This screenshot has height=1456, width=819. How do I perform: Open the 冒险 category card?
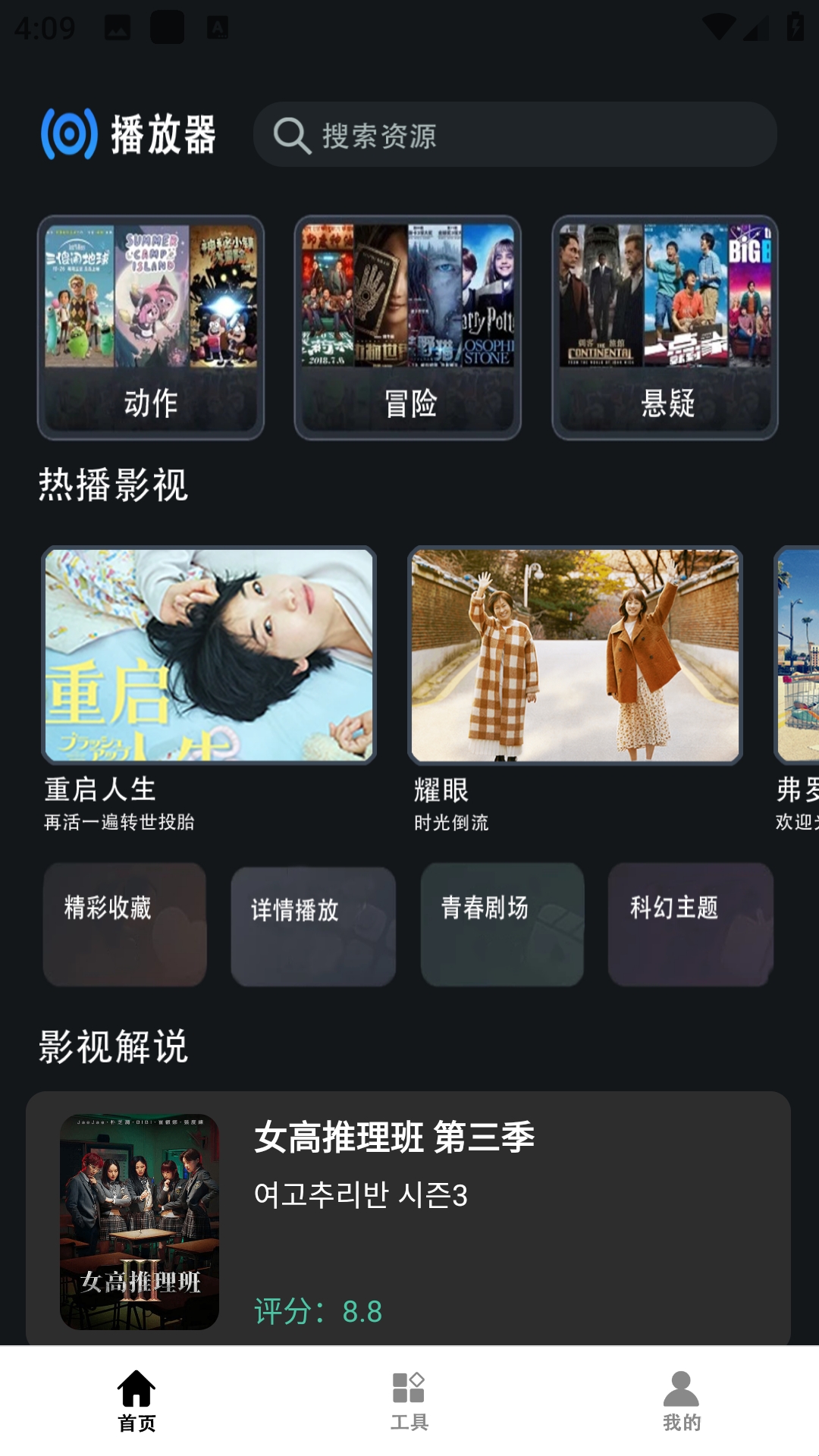point(408,328)
